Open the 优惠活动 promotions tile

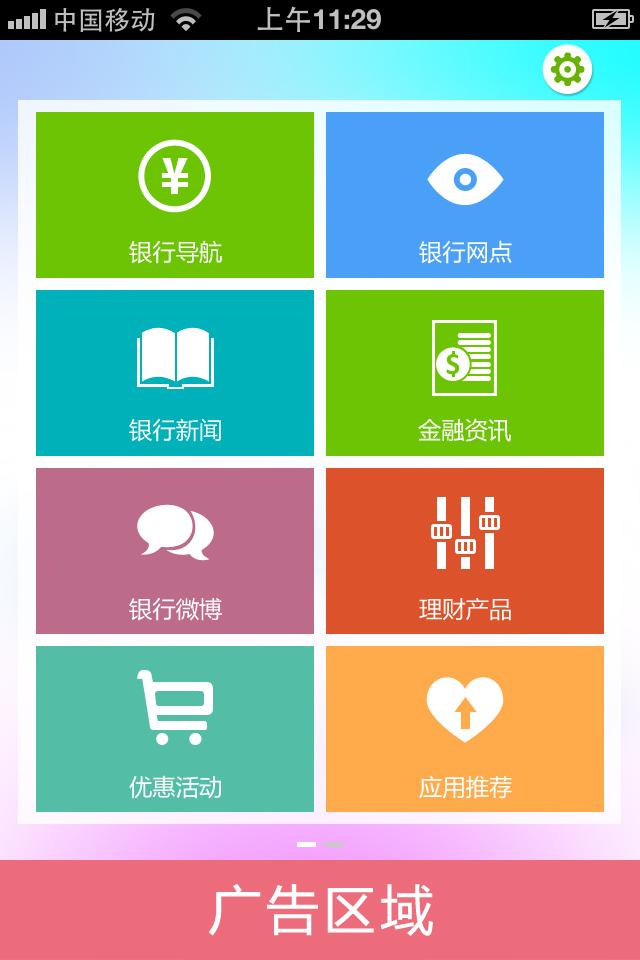(175, 729)
